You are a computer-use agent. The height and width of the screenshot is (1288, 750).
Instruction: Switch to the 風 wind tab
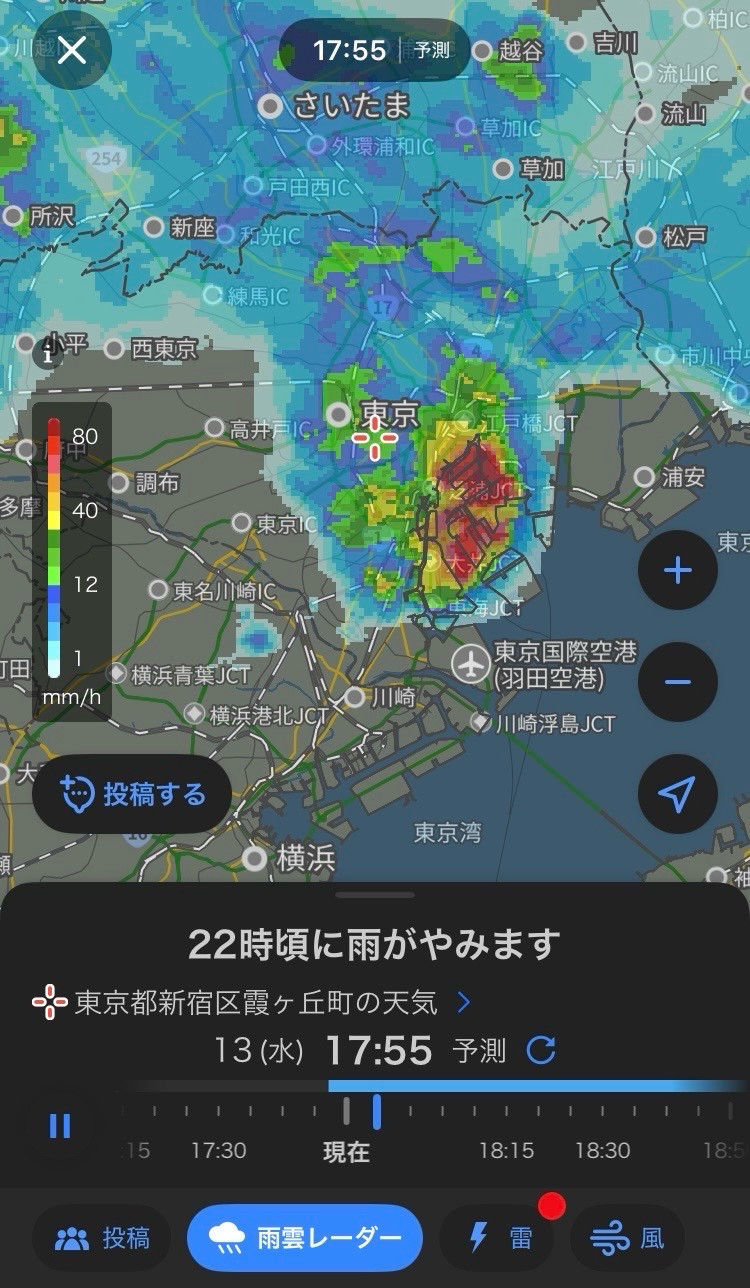click(x=627, y=1239)
